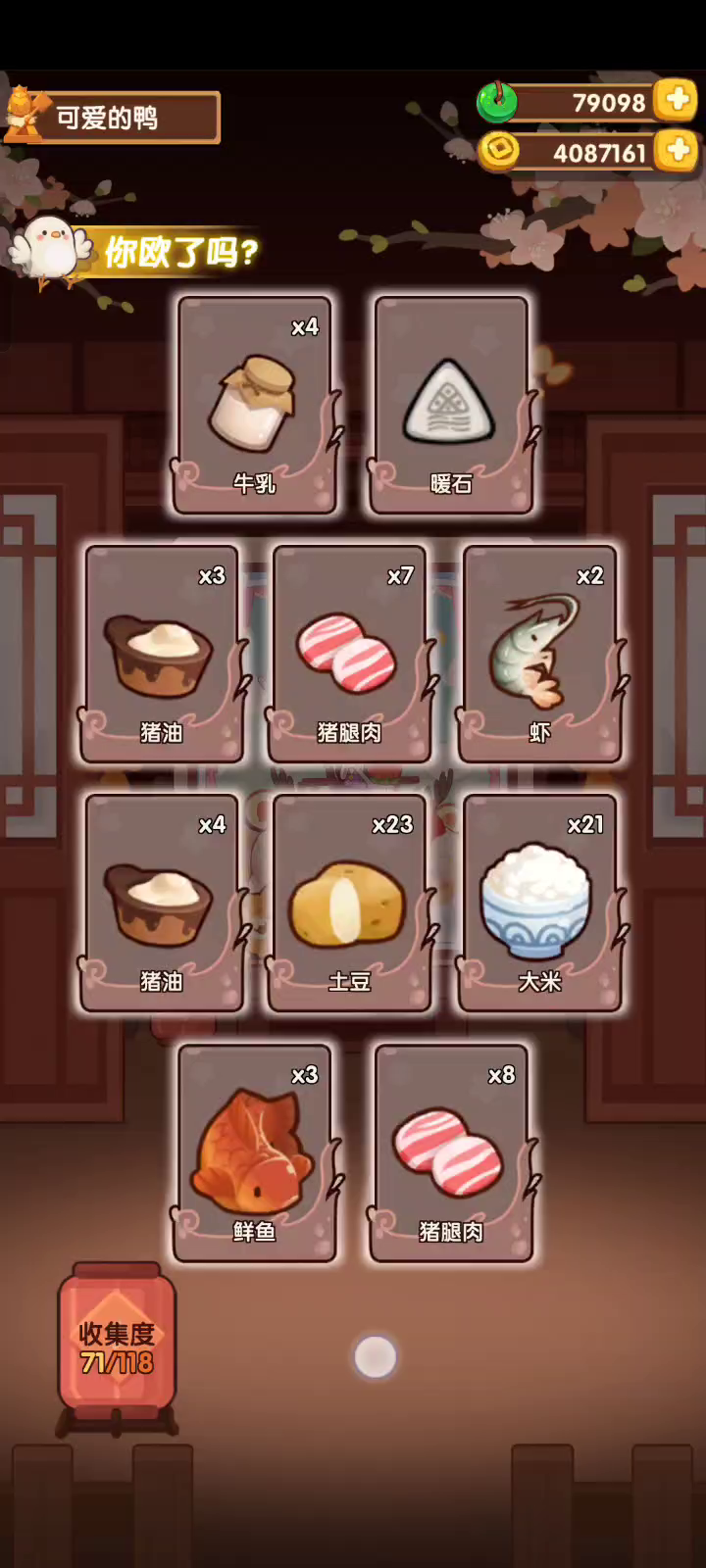Viewport: 706px width, 1568px height.
Task: Open the 可爱的鸭 player profile
Action: click(x=113, y=118)
